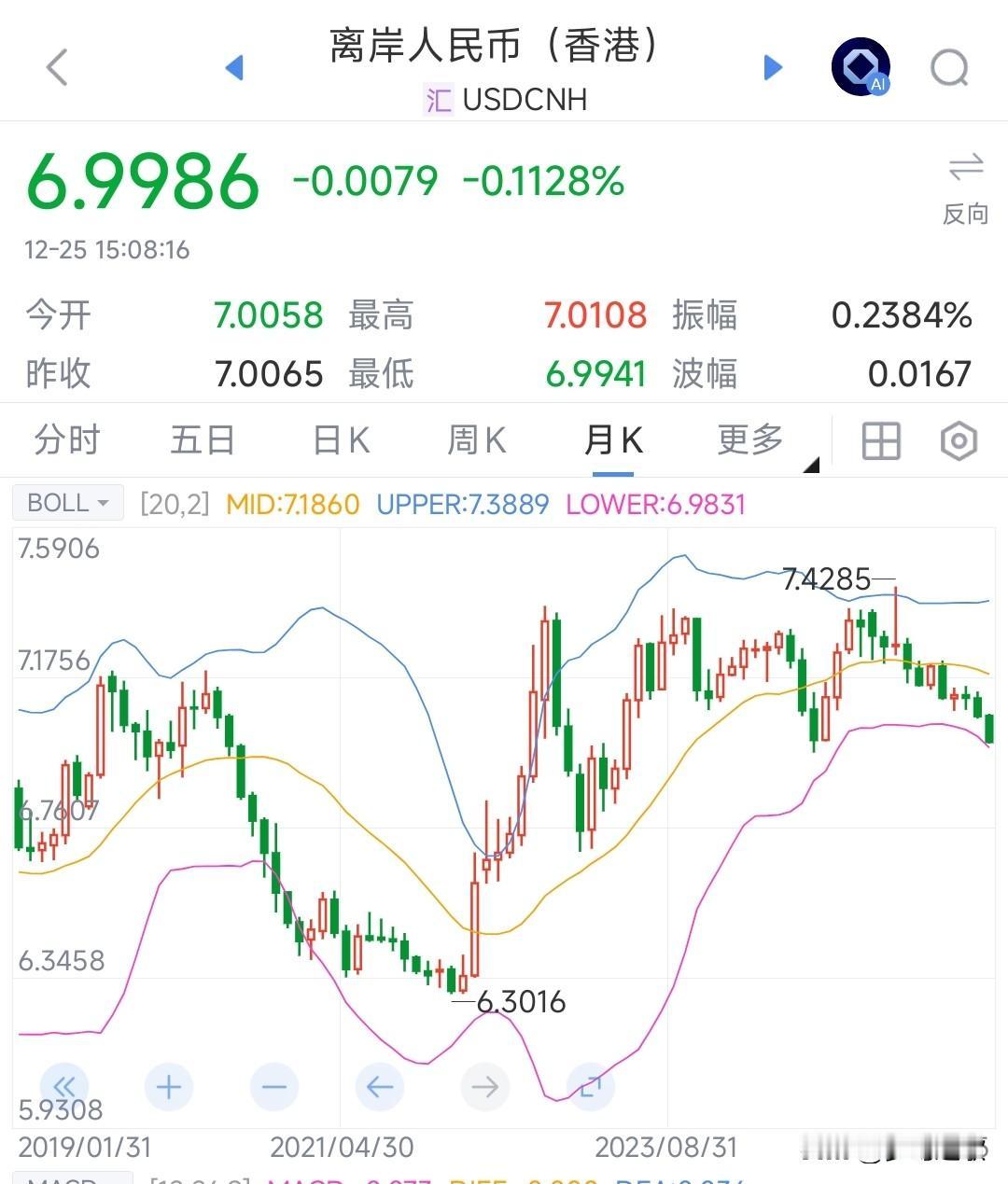Screen dimensions: 1008x1184
Task: Open the 周K weekly chart tab
Action: [x=475, y=439]
